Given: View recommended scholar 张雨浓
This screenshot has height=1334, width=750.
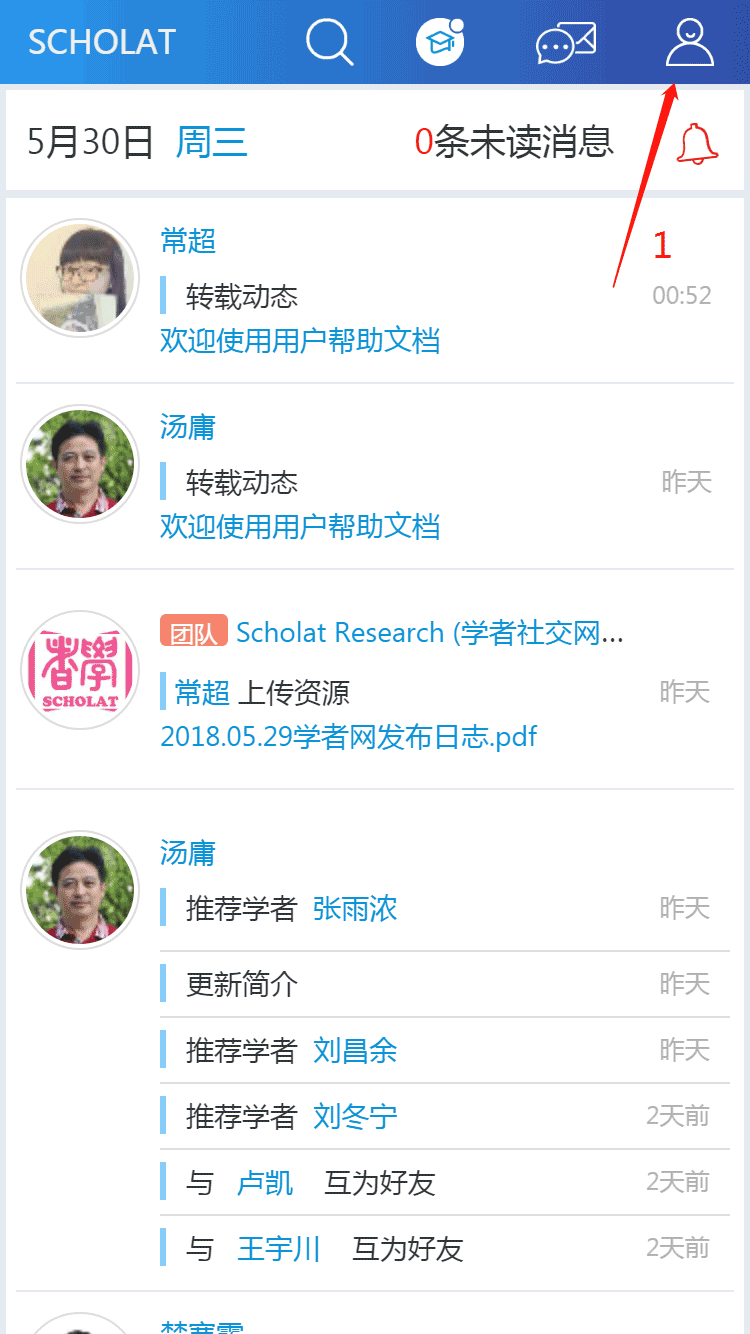Looking at the screenshot, I should (355, 908).
